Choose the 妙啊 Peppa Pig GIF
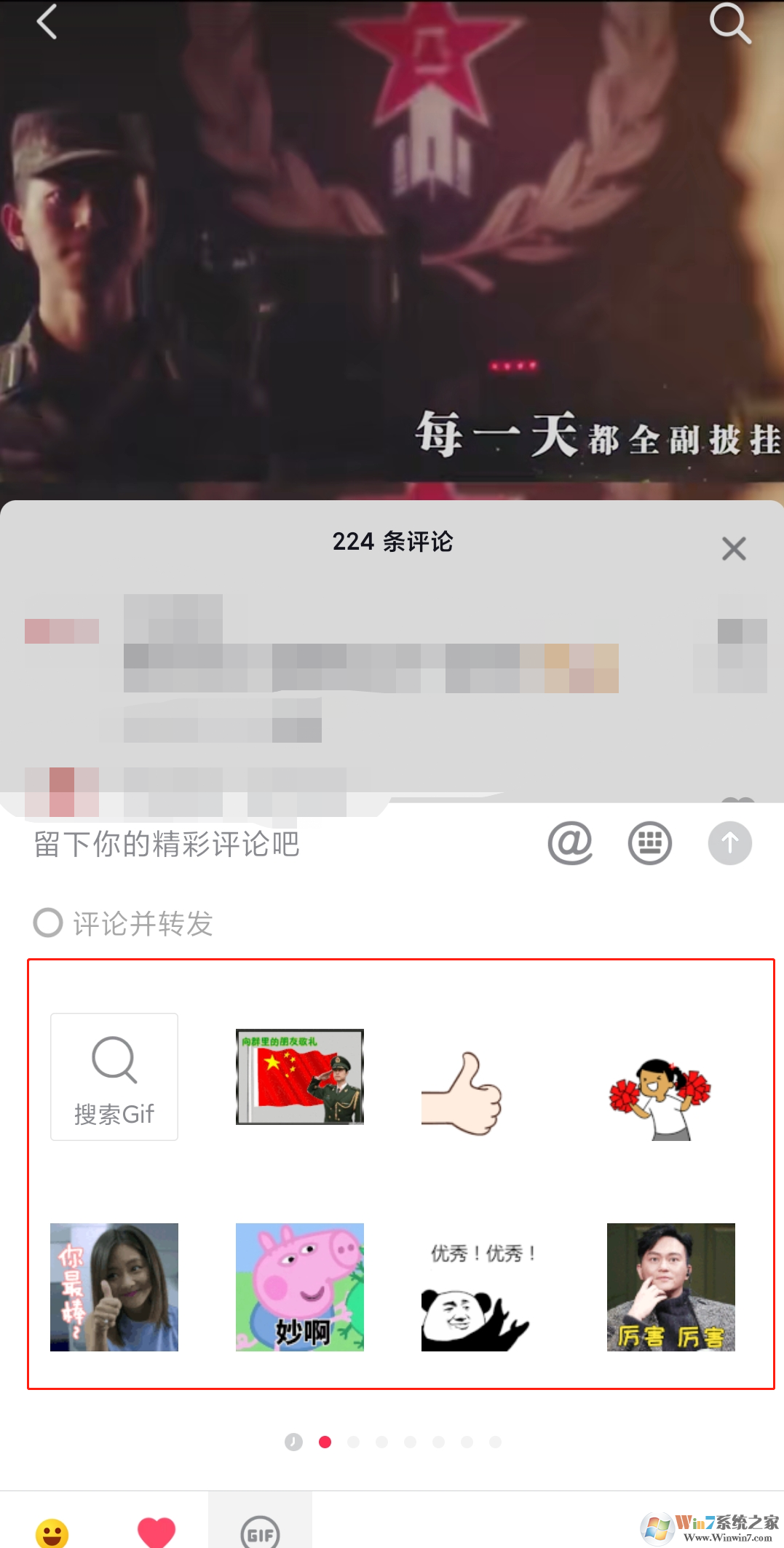 [299, 1287]
